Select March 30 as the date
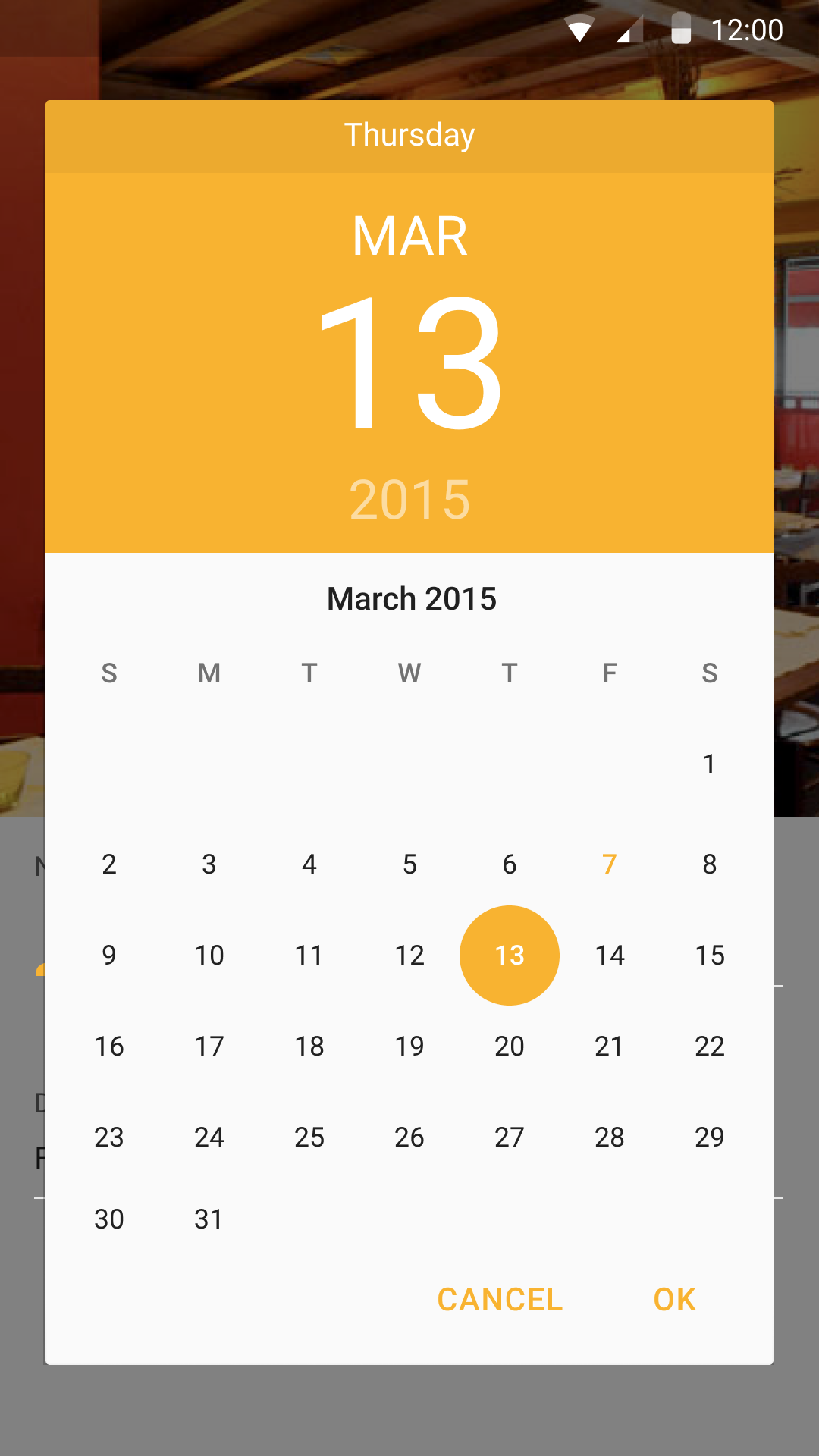The width and height of the screenshot is (819, 1456). (109, 1219)
